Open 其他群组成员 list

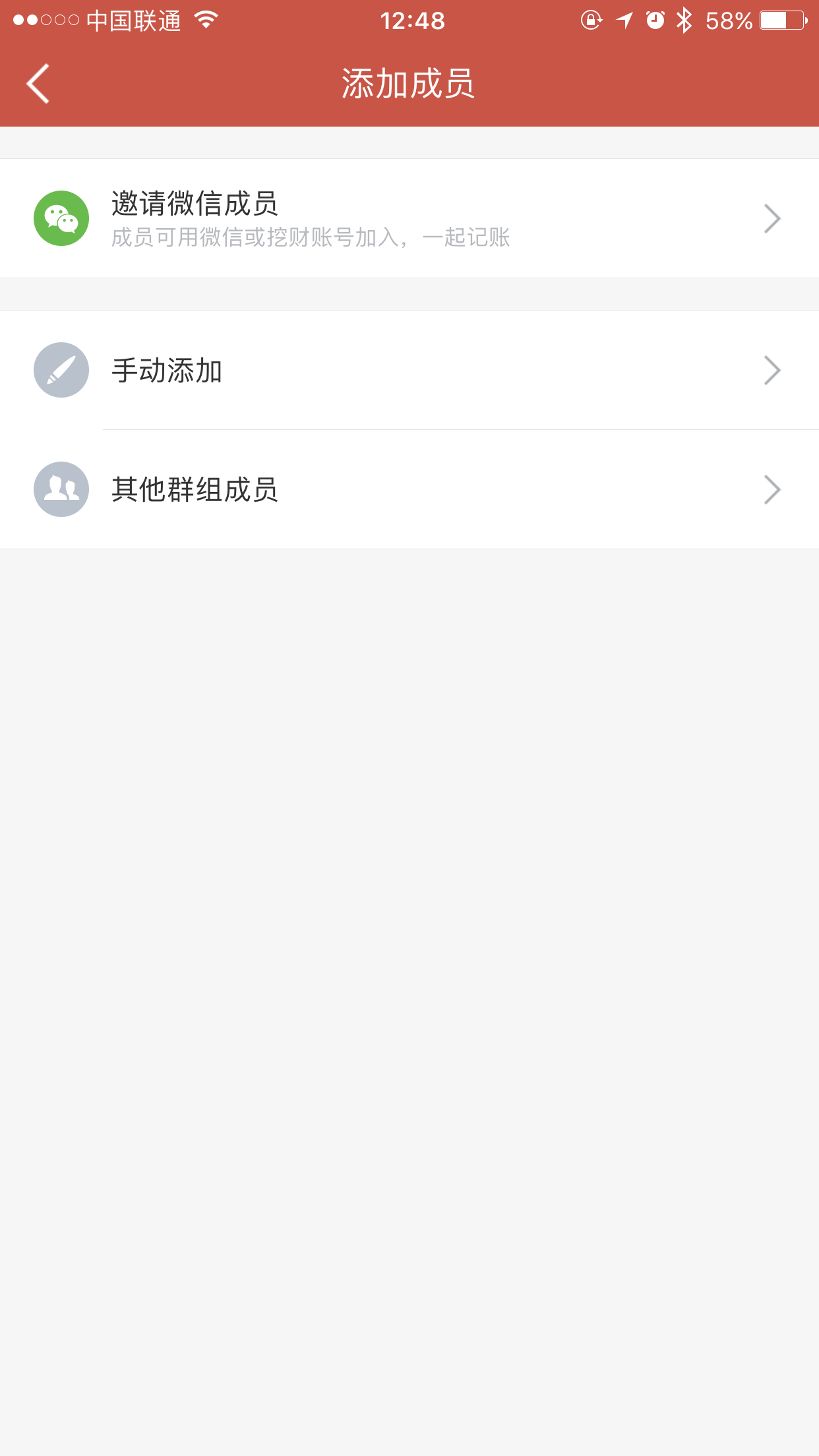coord(409,489)
